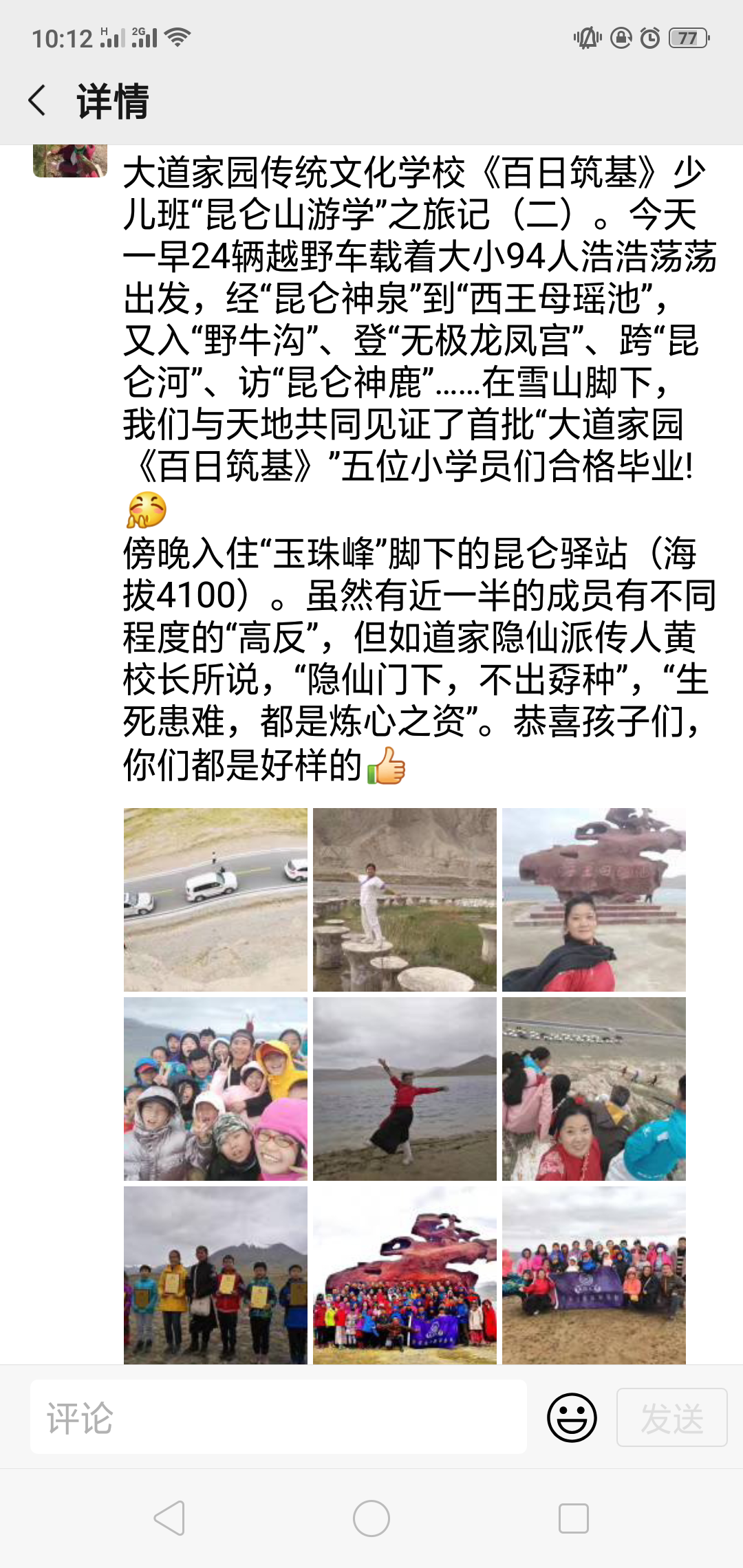743x1568 pixels.
Task: Open the photo of cars on the road
Action: coord(215,900)
